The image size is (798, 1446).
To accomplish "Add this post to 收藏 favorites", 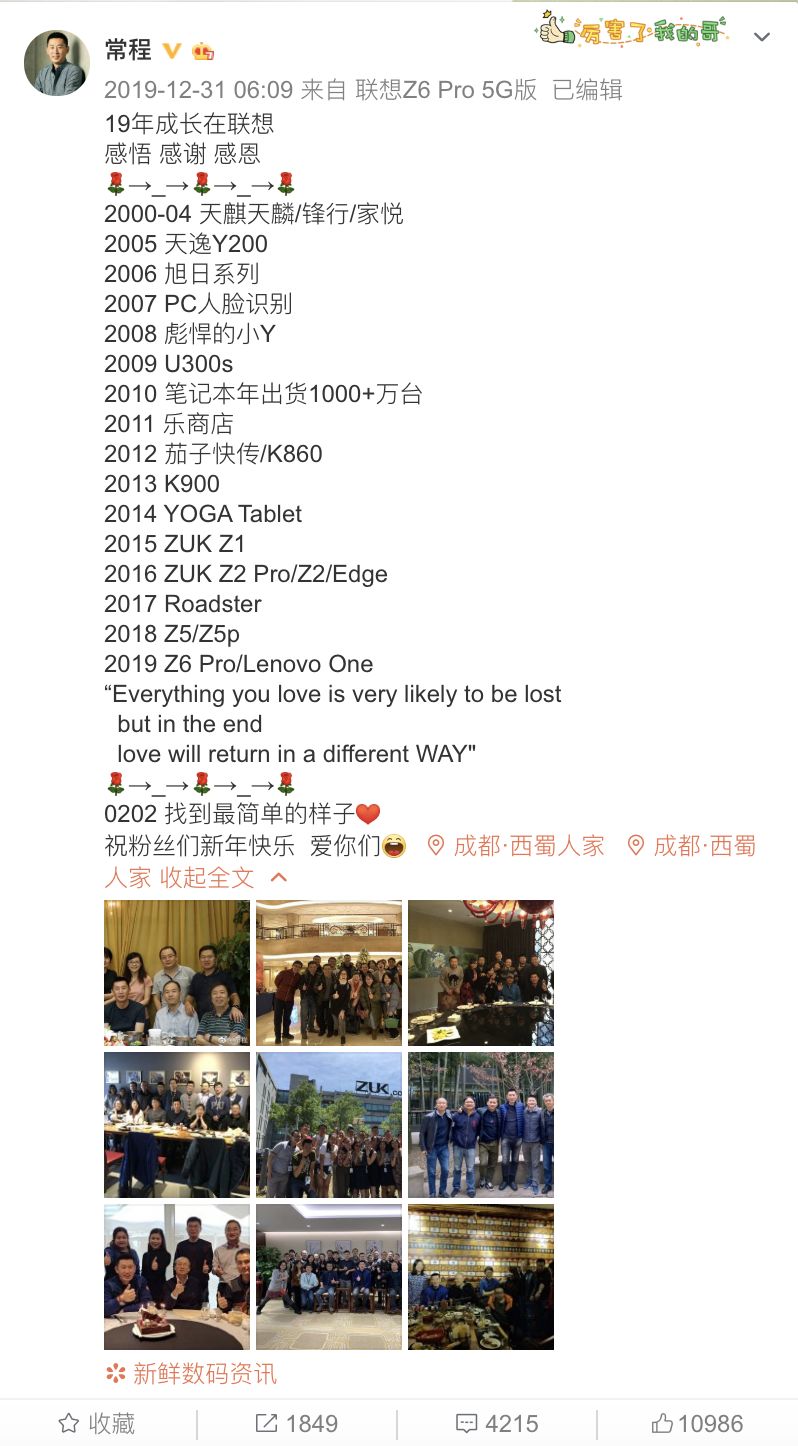I will (98, 1423).
